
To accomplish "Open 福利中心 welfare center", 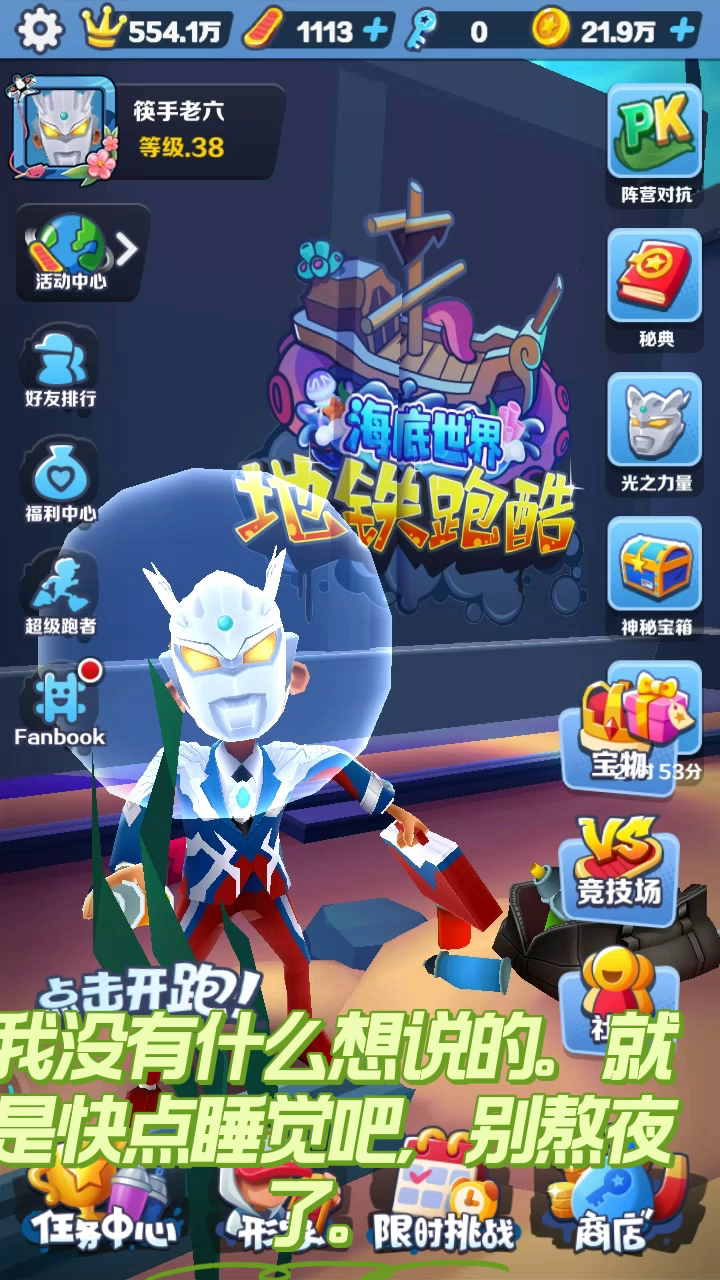I will click(x=60, y=482).
